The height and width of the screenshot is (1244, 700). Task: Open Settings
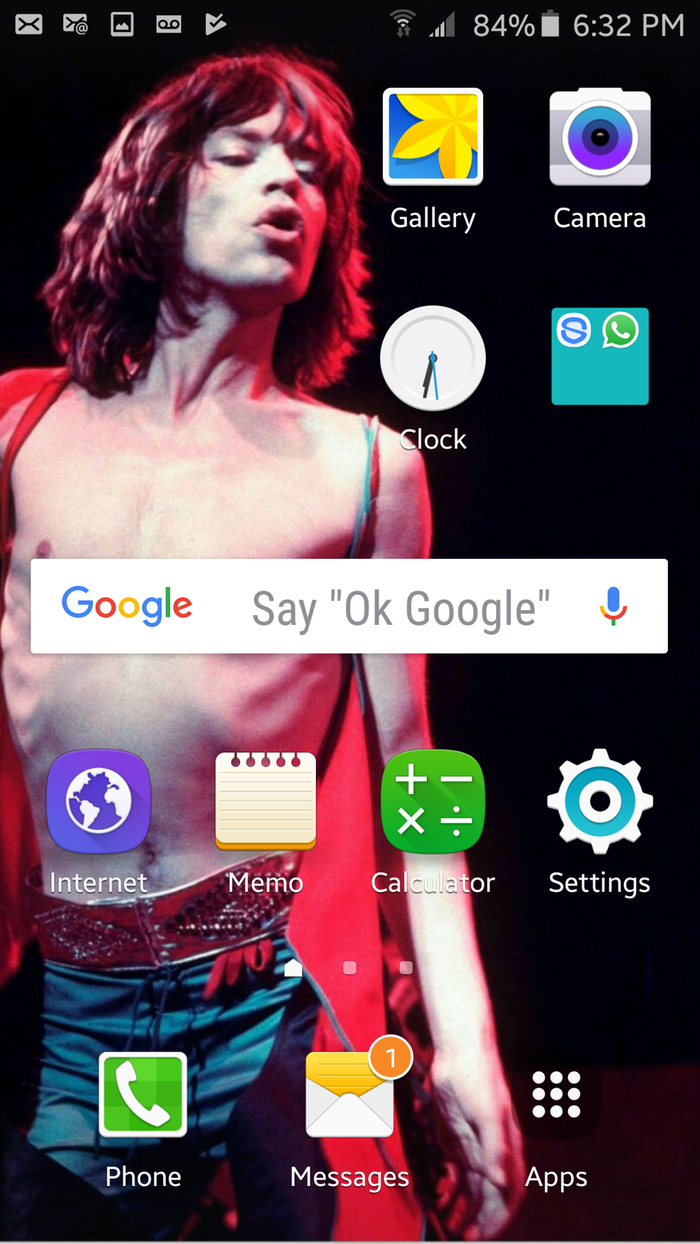[x=600, y=801]
